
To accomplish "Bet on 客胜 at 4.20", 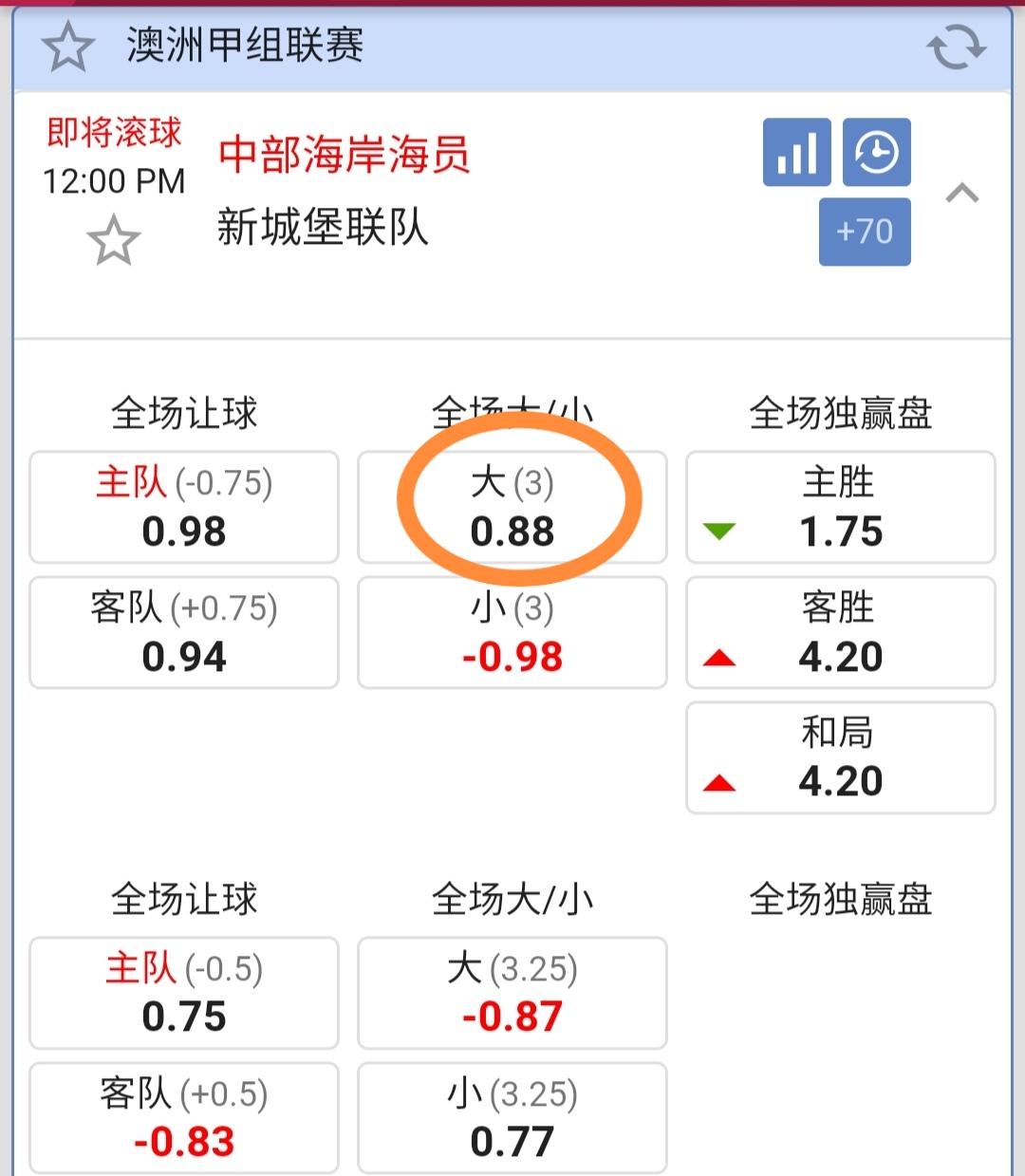I will pyautogui.click(x=840, y=632).
